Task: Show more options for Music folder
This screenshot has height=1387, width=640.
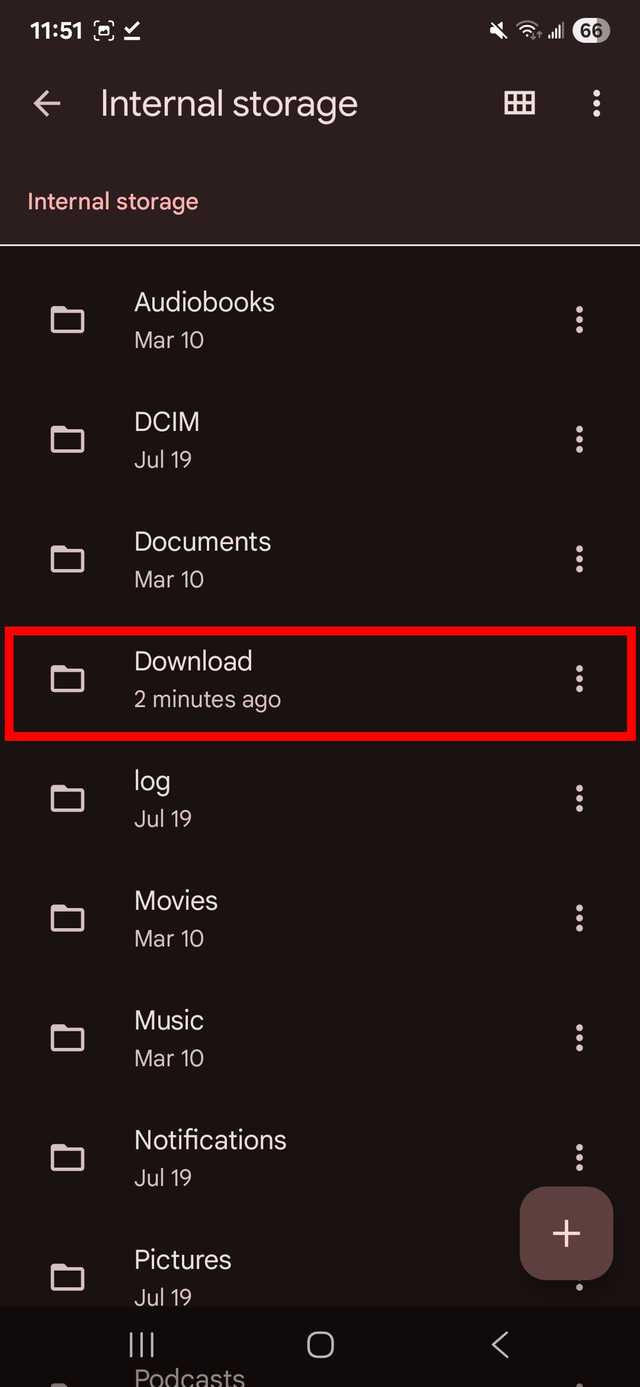Action: [579, 1038]
